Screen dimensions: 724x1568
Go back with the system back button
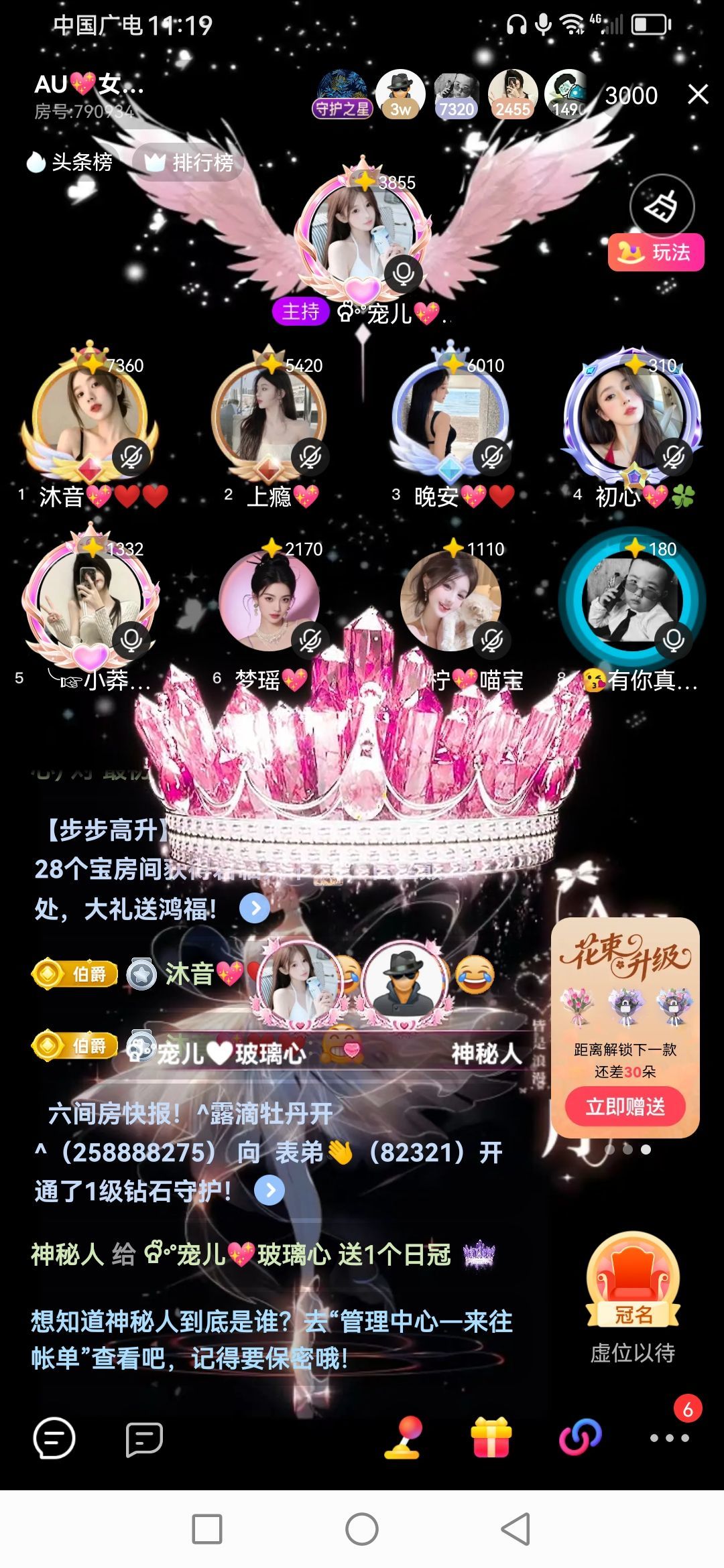coord(516,1529)
